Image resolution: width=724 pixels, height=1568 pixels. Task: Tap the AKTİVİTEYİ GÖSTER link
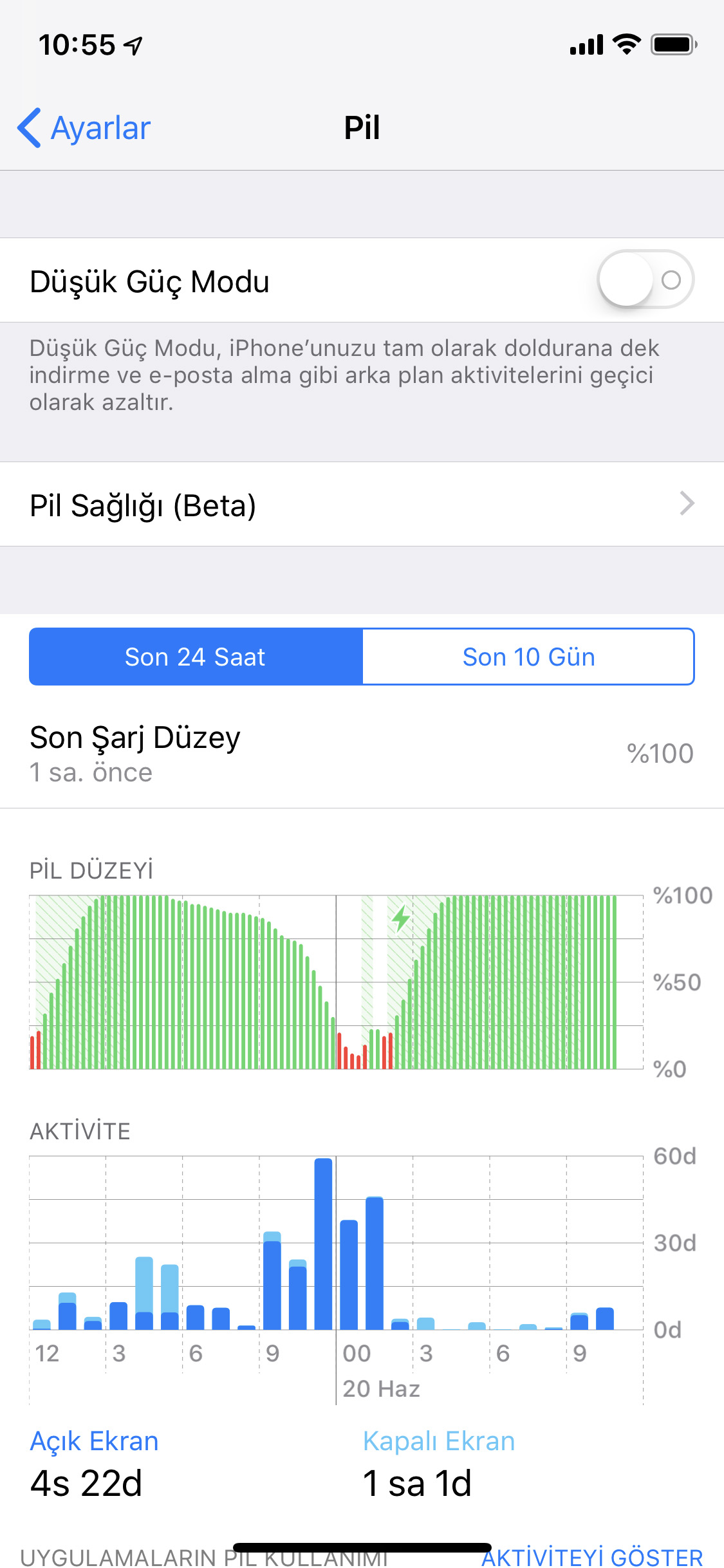click(592, 1556)
